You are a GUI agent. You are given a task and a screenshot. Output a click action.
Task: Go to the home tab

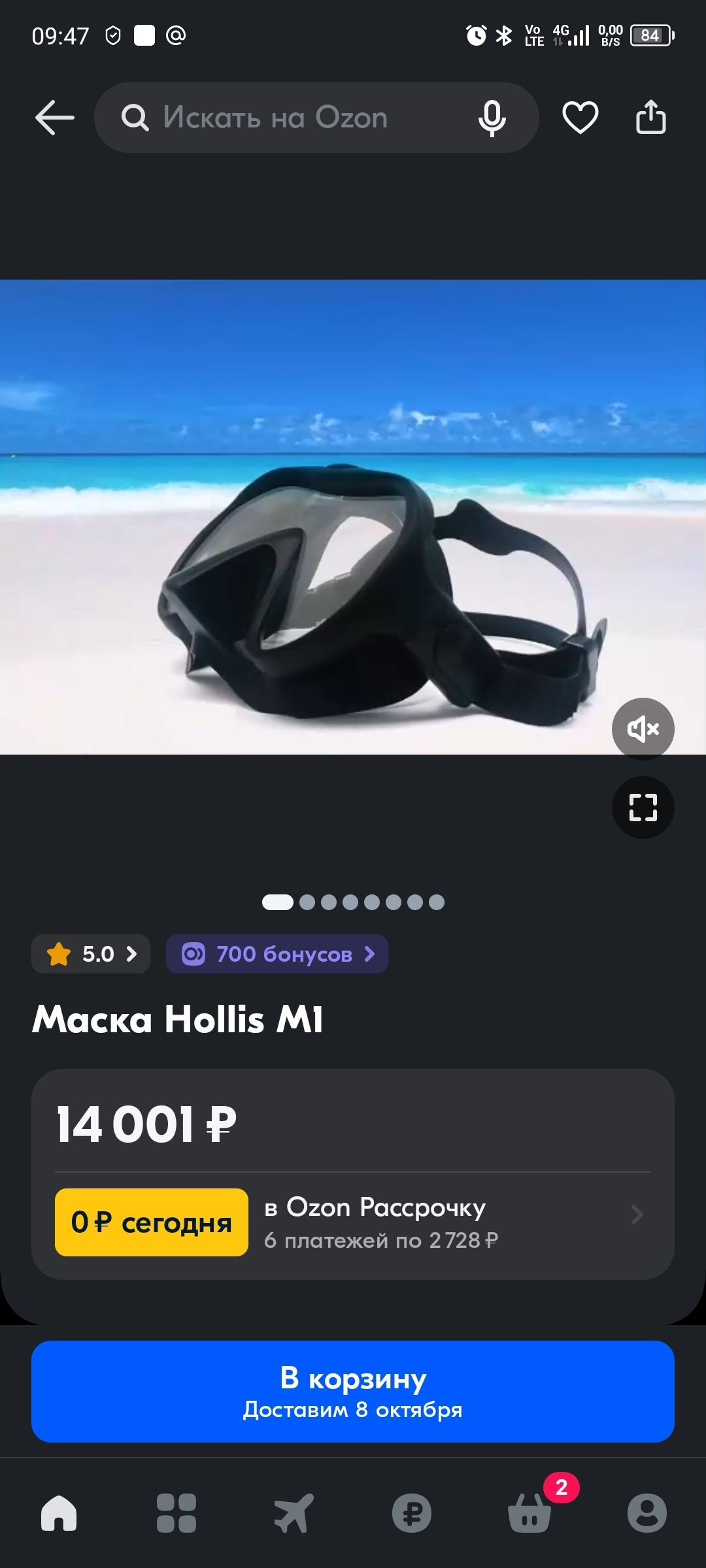[x=59, y=1513]
